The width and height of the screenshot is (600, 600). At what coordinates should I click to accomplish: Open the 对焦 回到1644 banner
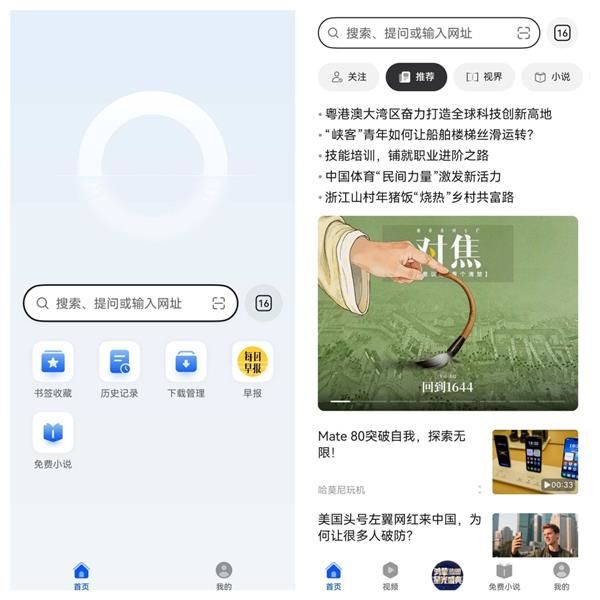click(447, 312)
